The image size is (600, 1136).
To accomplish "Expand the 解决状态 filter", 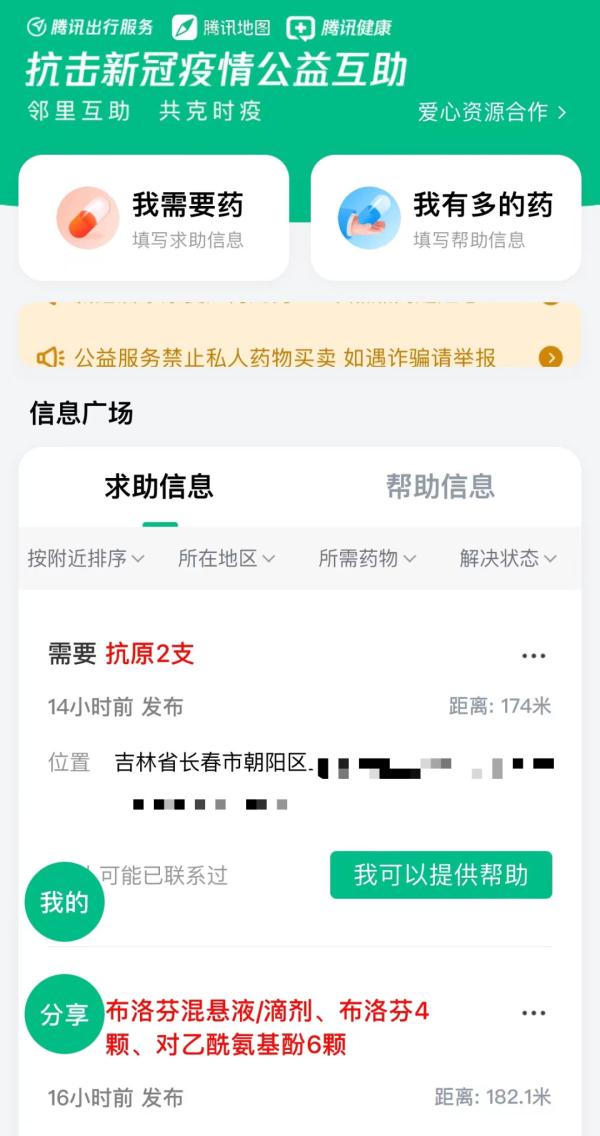I will tap(508, 558).
